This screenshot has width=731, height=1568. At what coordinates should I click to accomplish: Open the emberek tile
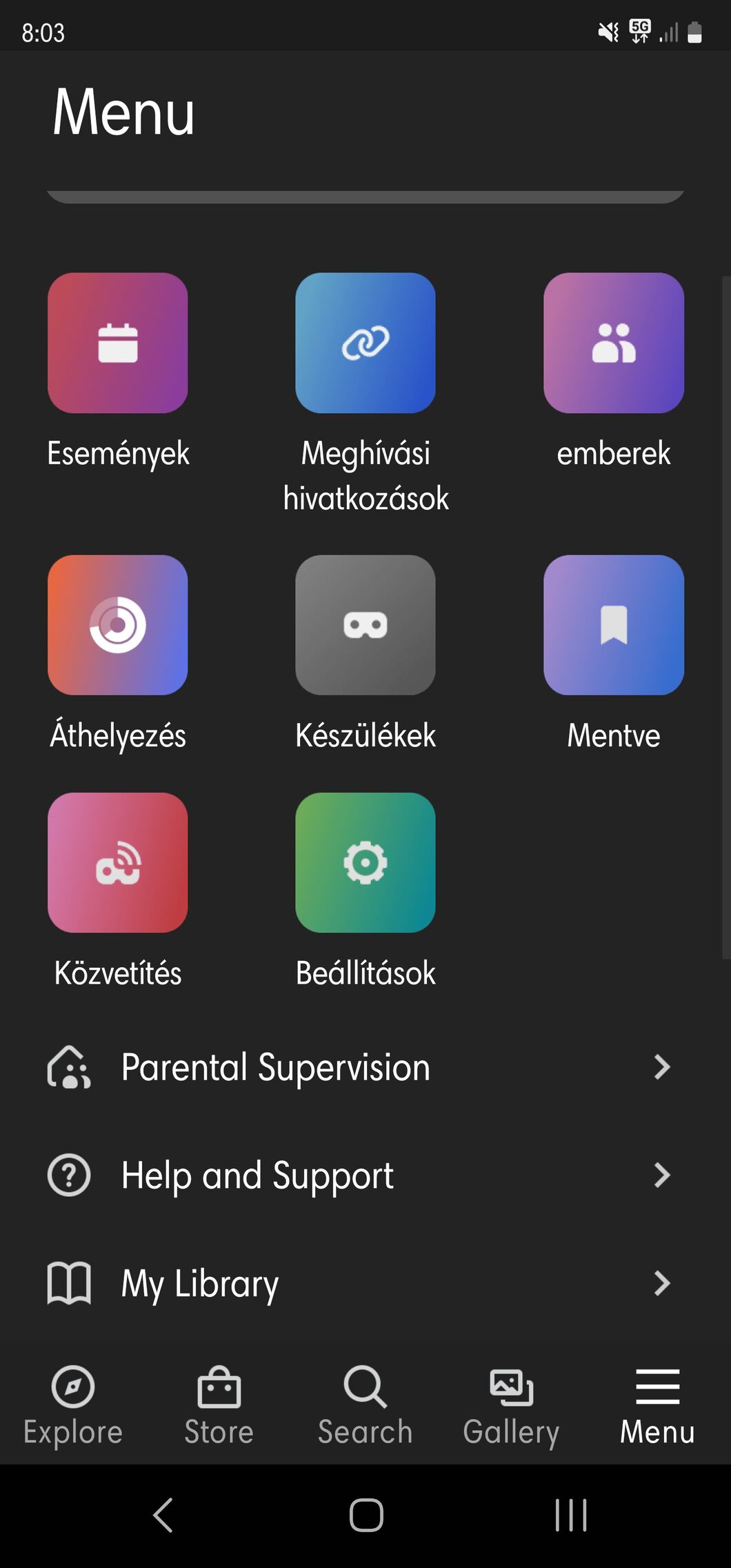[613, 343]
